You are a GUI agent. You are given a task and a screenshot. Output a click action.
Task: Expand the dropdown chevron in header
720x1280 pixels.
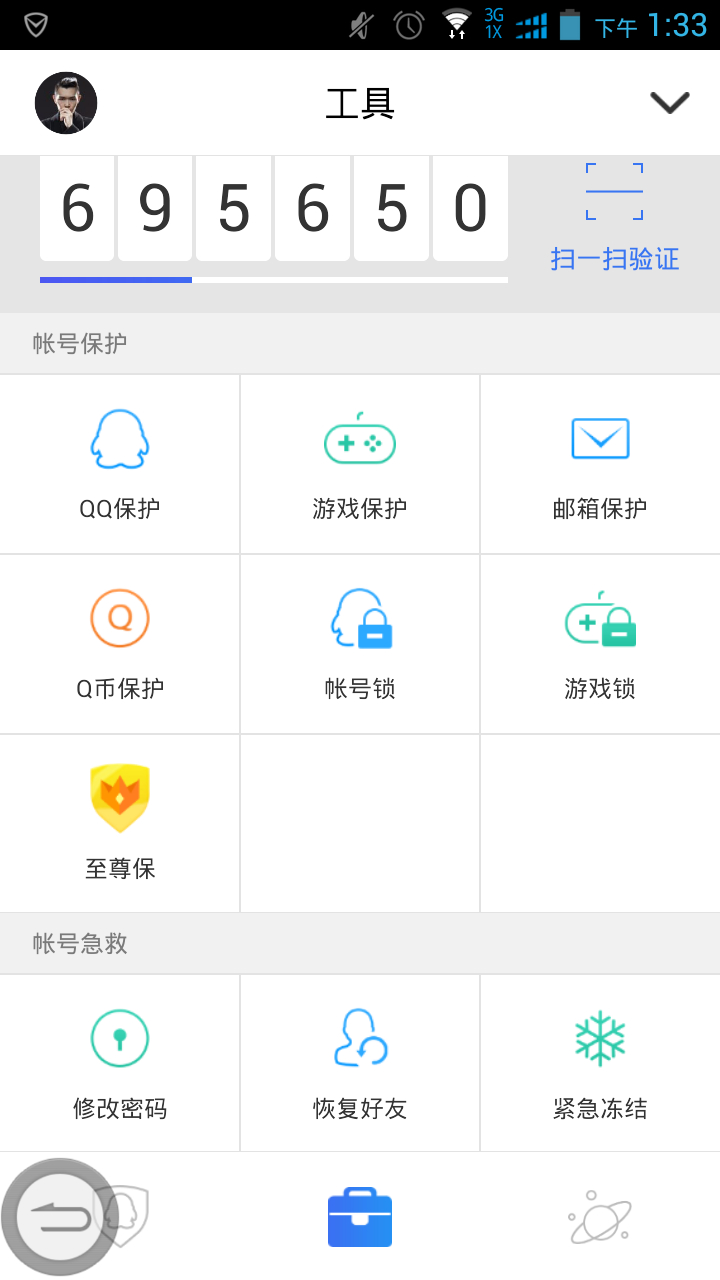click(x=669, y=102)
